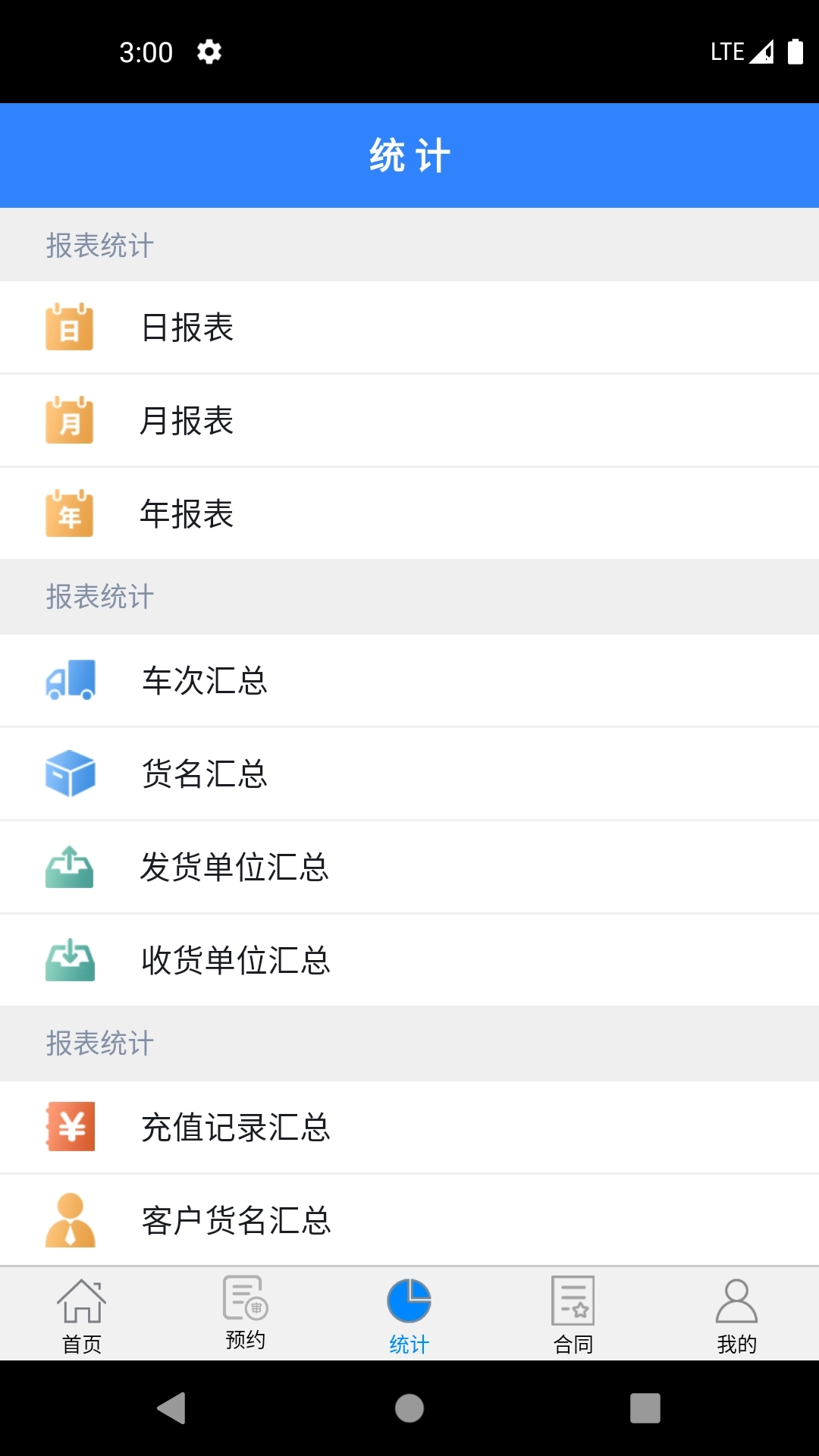Click the 年报表 yearly report calendar icon
This screenshot has height=1456, width=819.
coord(69,513)
